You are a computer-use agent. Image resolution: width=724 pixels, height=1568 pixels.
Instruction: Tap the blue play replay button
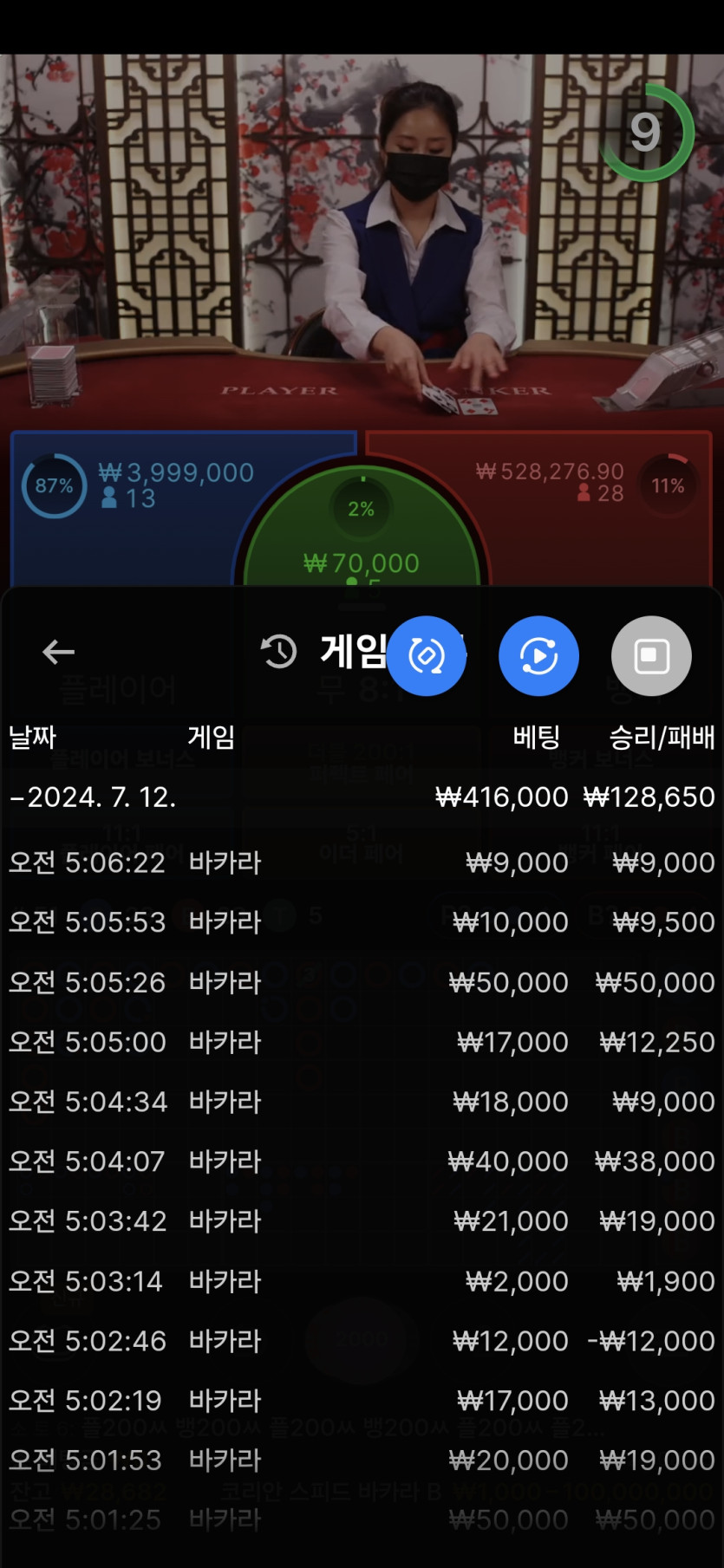pyautogui.click(x=538, y=656)
